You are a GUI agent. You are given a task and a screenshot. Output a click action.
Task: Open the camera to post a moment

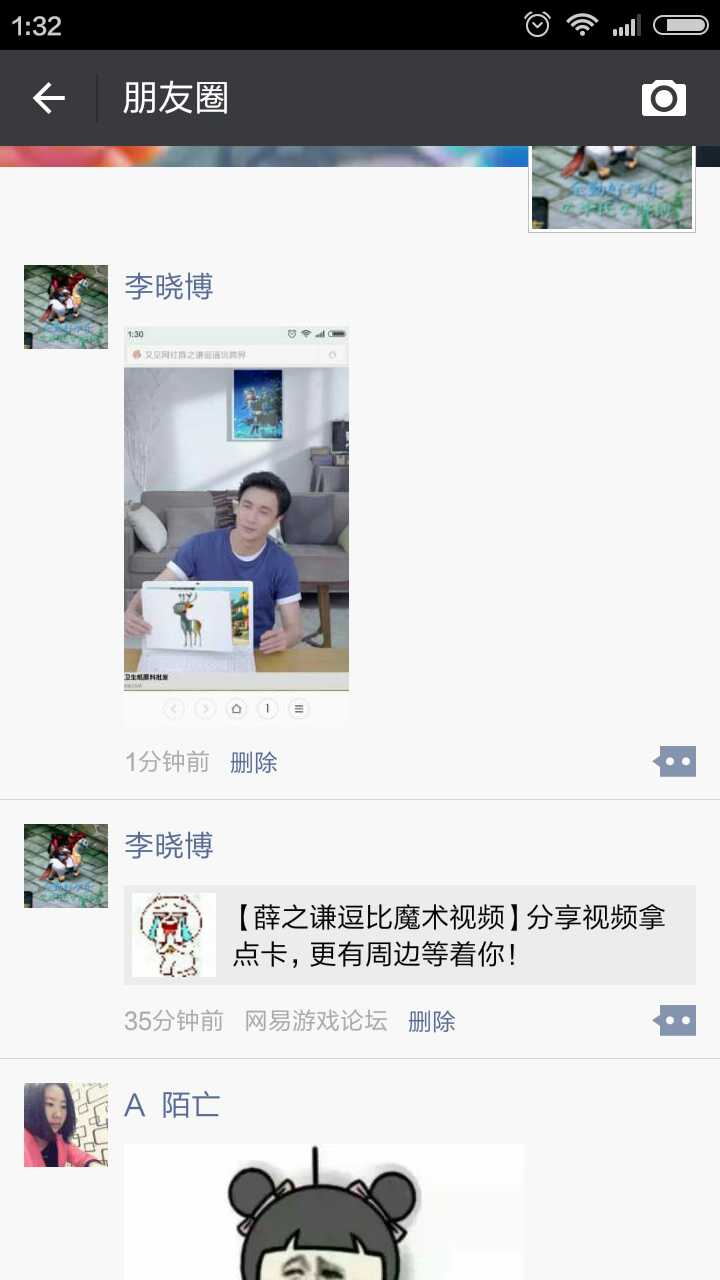tap(663, 98)
